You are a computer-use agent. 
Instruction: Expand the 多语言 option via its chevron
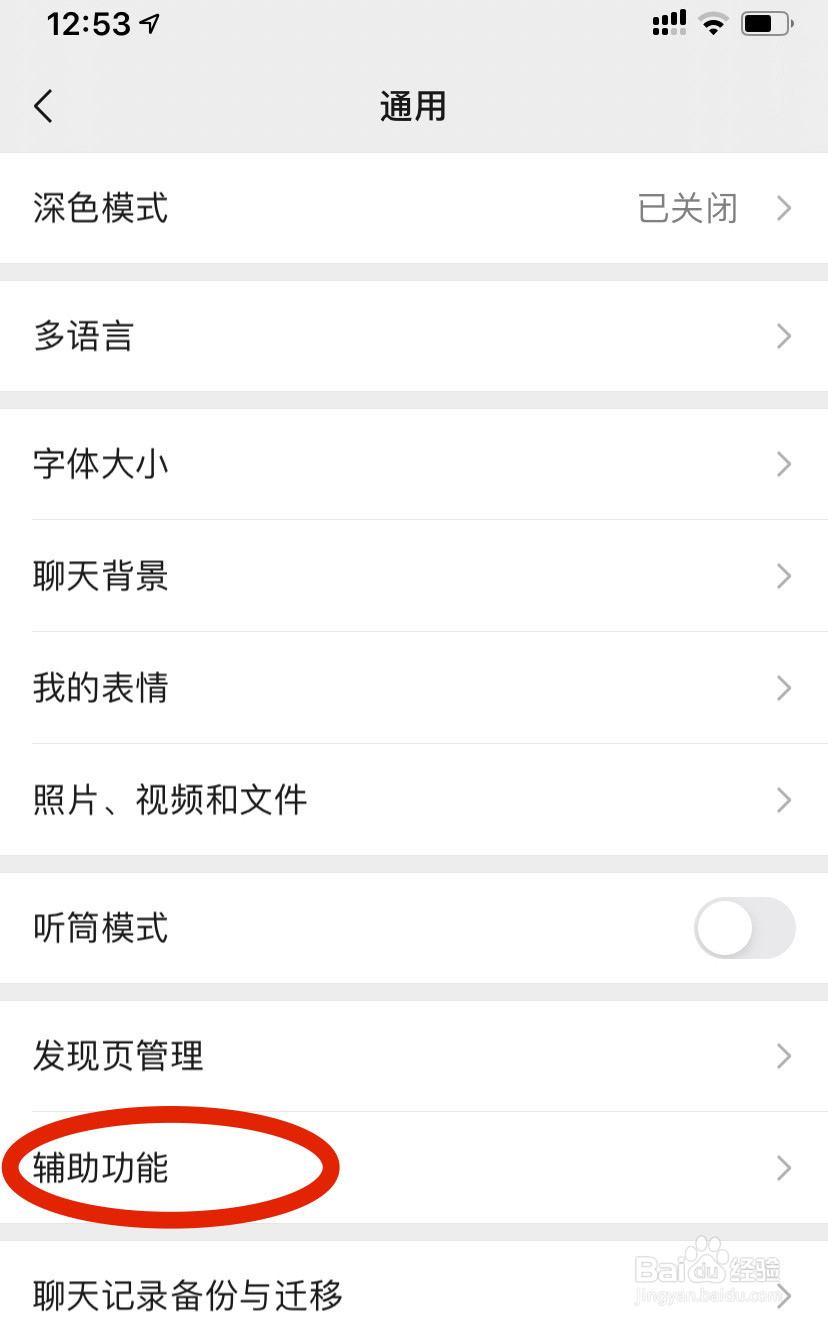pyautogui.click(x=784, y=337)
